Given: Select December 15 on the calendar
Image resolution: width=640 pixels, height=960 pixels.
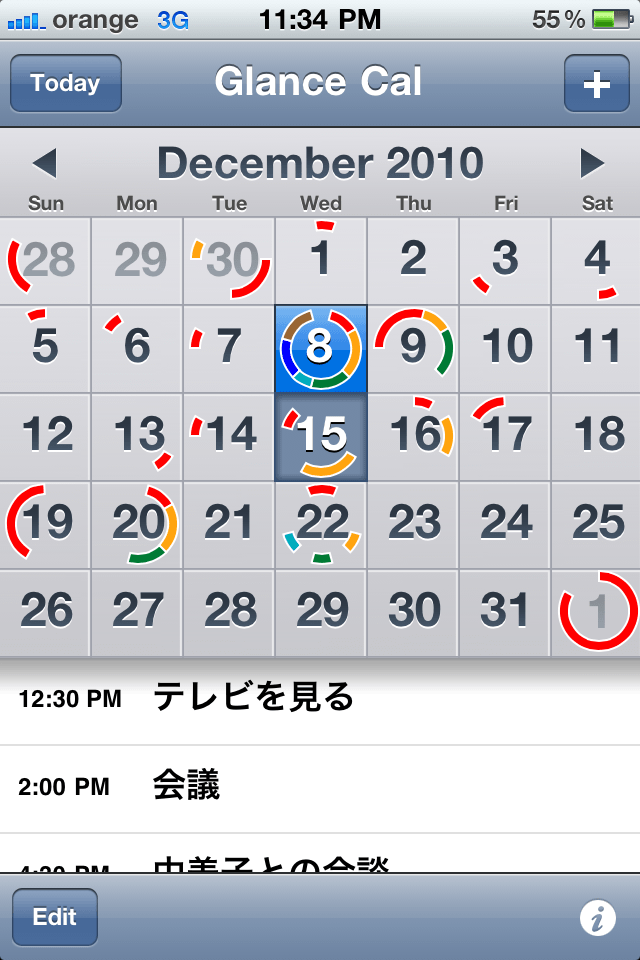Looking at the screenshot, I should click(x=321, y=436).
